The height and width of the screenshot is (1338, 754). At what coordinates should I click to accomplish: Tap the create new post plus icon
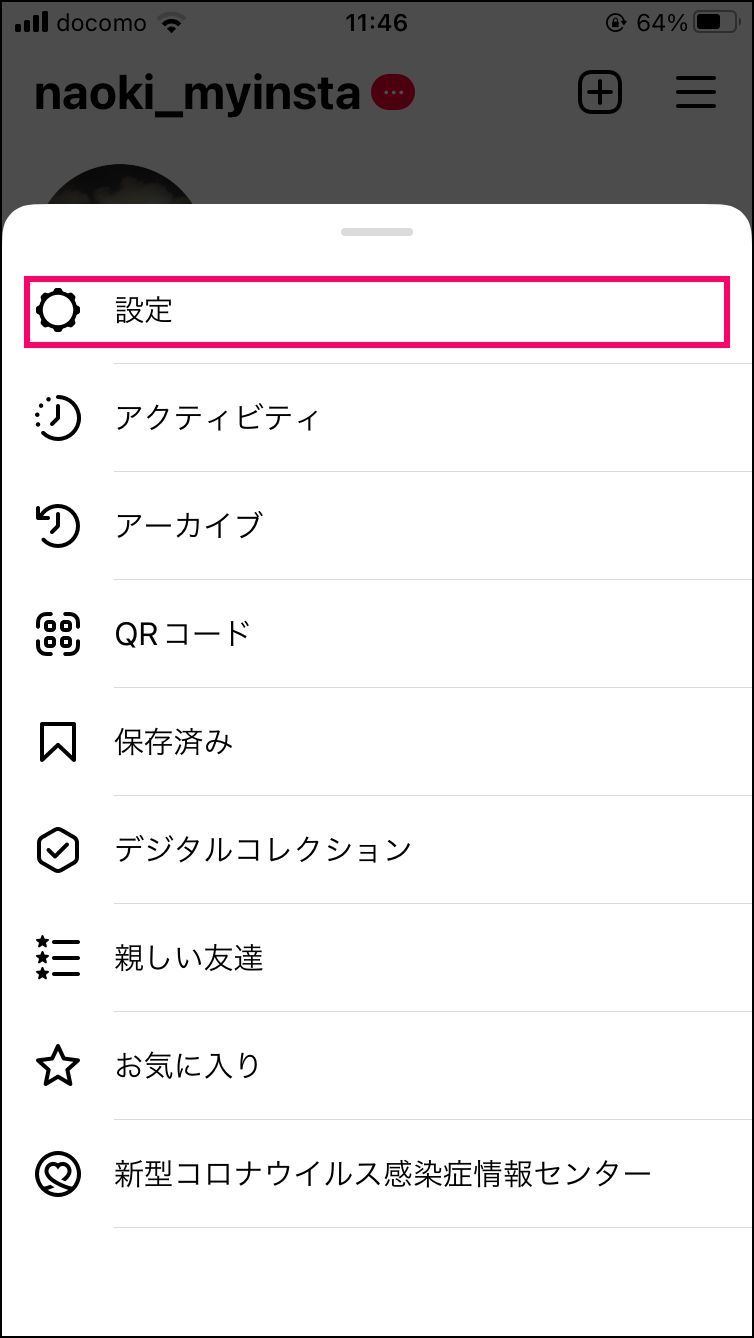point(600,93)
